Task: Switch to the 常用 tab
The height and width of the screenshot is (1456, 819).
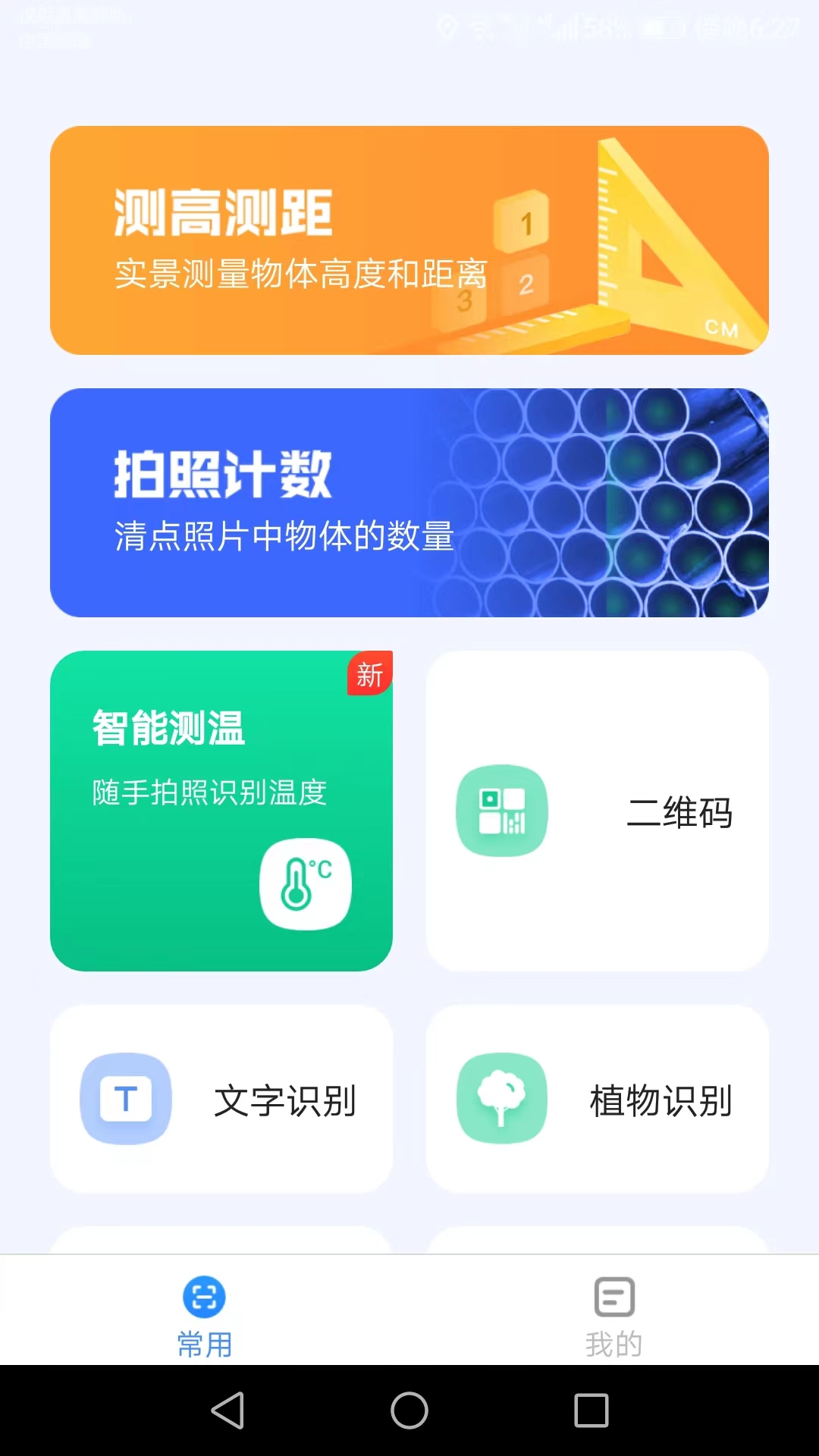Action: 202,1319
